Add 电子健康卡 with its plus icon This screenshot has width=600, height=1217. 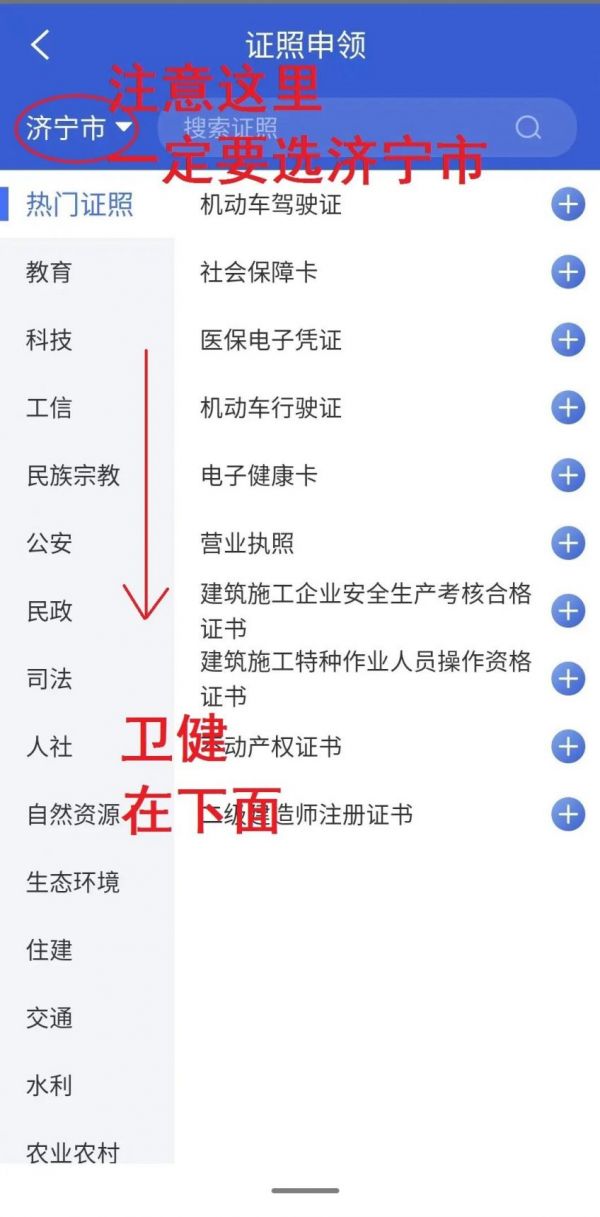(x=568, y=475)
